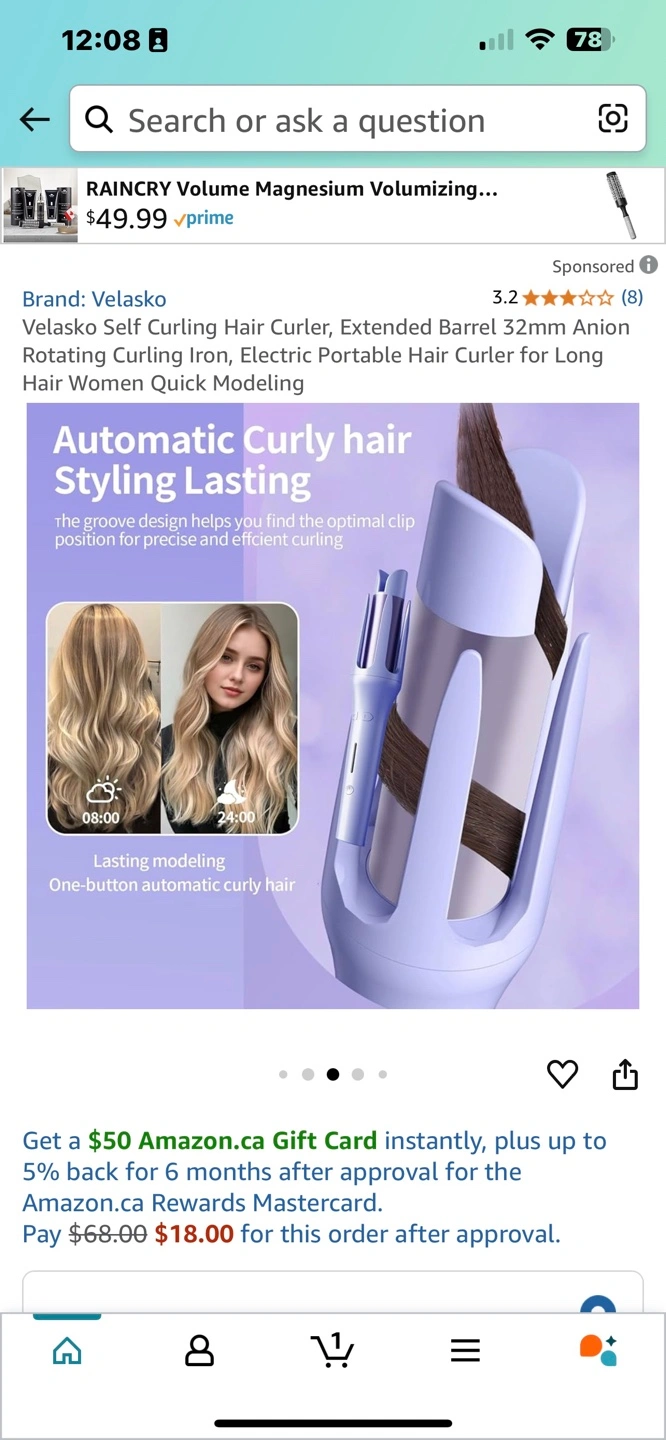Go back using the arrow icon

tap(35, 120)
